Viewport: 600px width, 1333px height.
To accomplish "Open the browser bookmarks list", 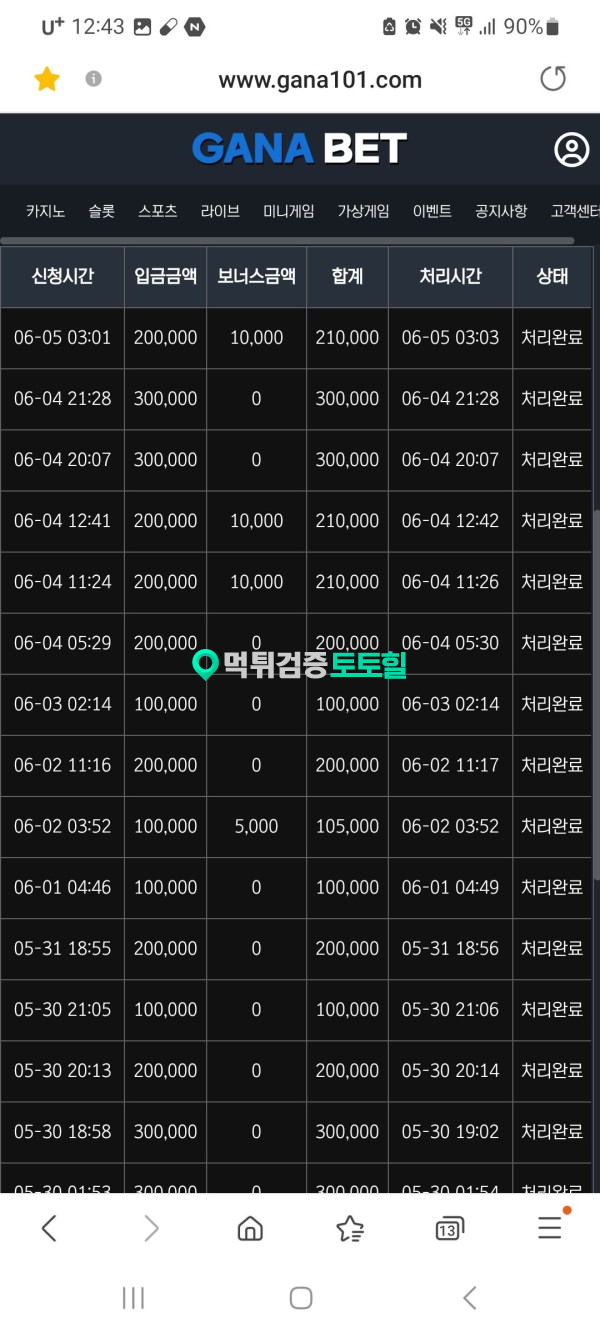I will point(350,1228).
